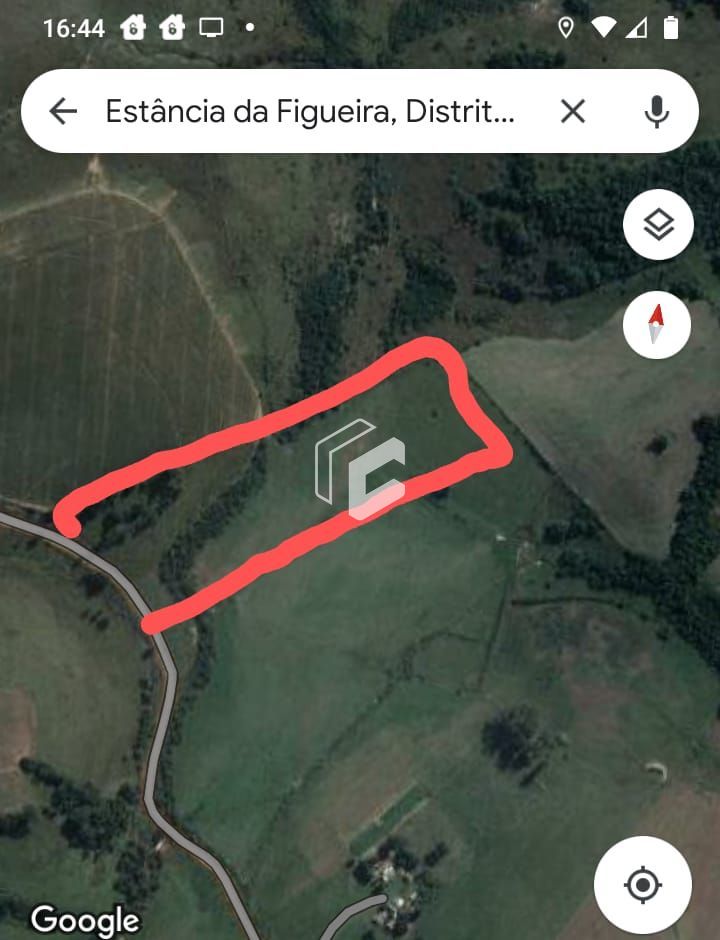Tap the back arrow in search bar

coord(63,111)
